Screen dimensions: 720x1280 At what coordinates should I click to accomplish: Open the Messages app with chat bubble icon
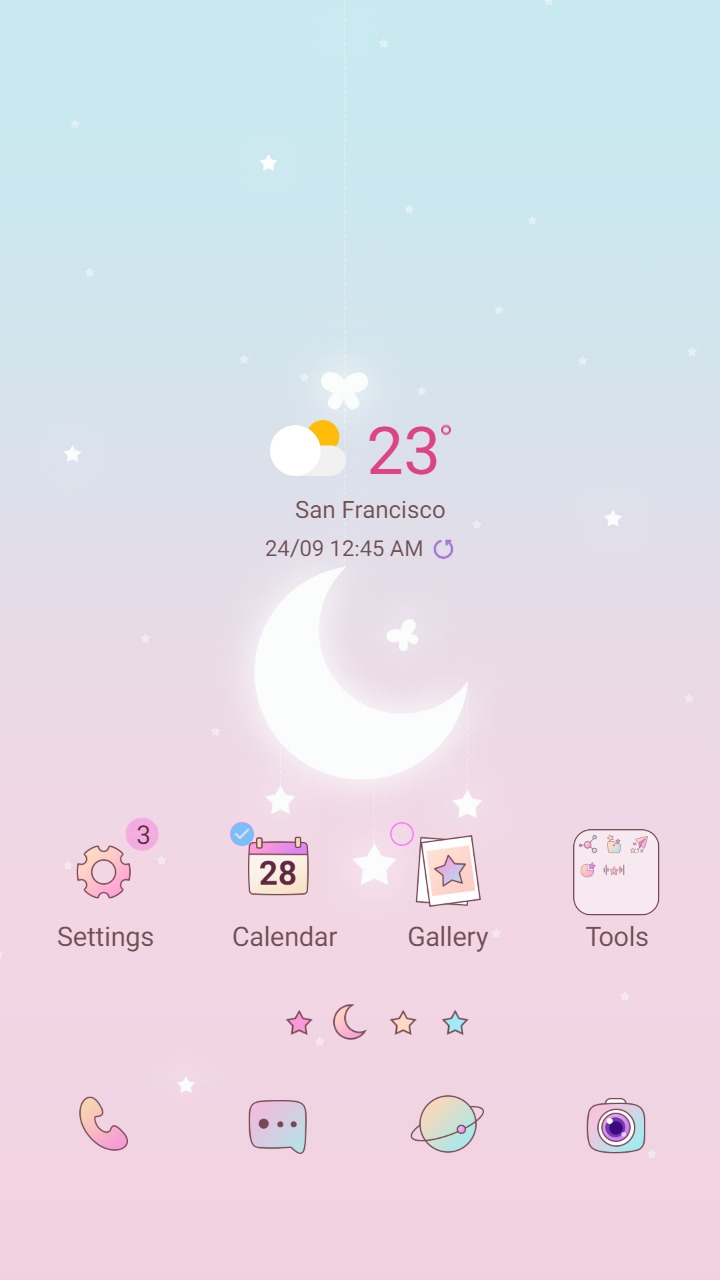point(275,1124)
